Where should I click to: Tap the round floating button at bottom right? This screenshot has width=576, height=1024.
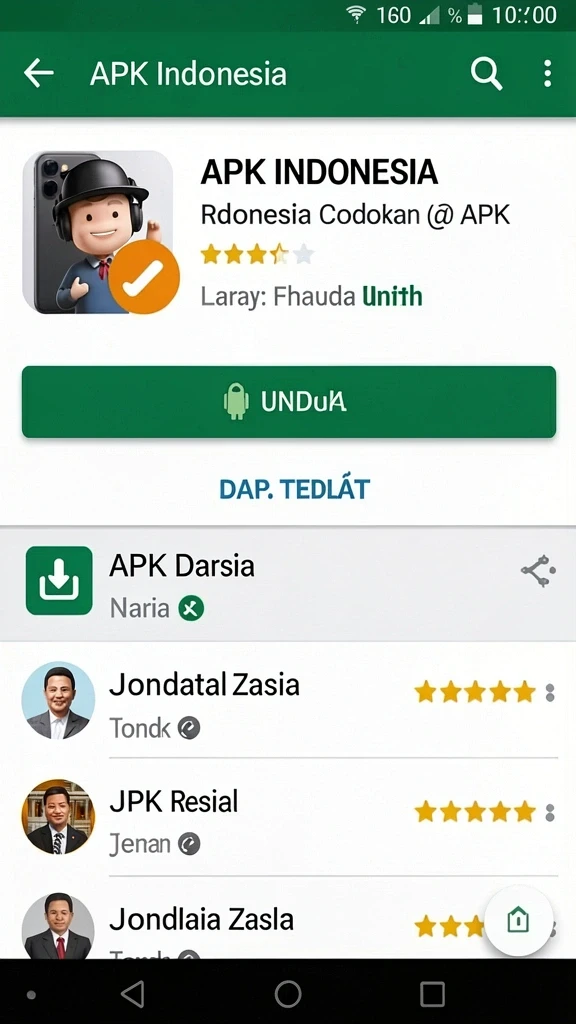coord(518,921)
